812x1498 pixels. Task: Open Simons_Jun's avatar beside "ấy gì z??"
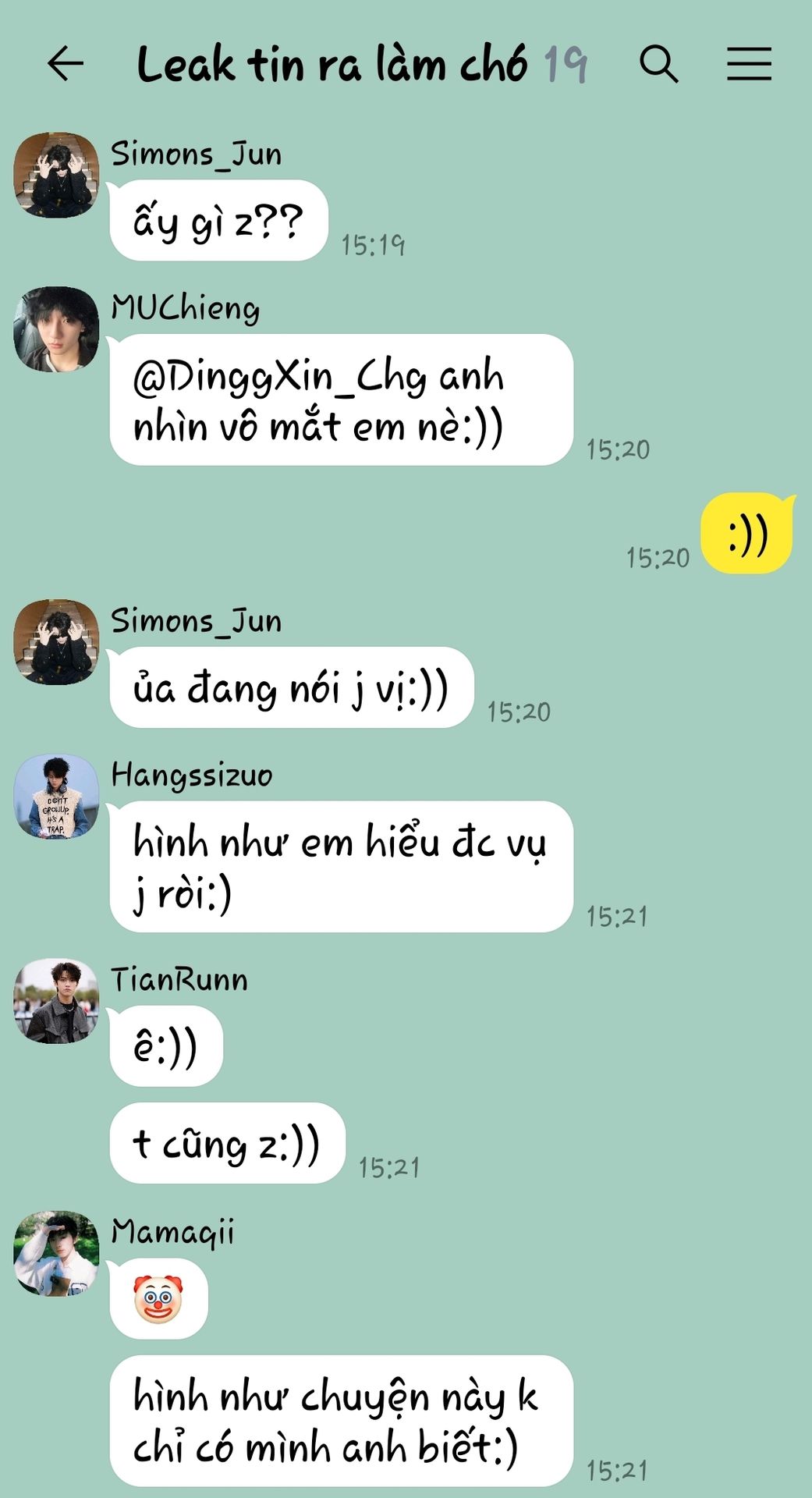(x=56, y=175)
